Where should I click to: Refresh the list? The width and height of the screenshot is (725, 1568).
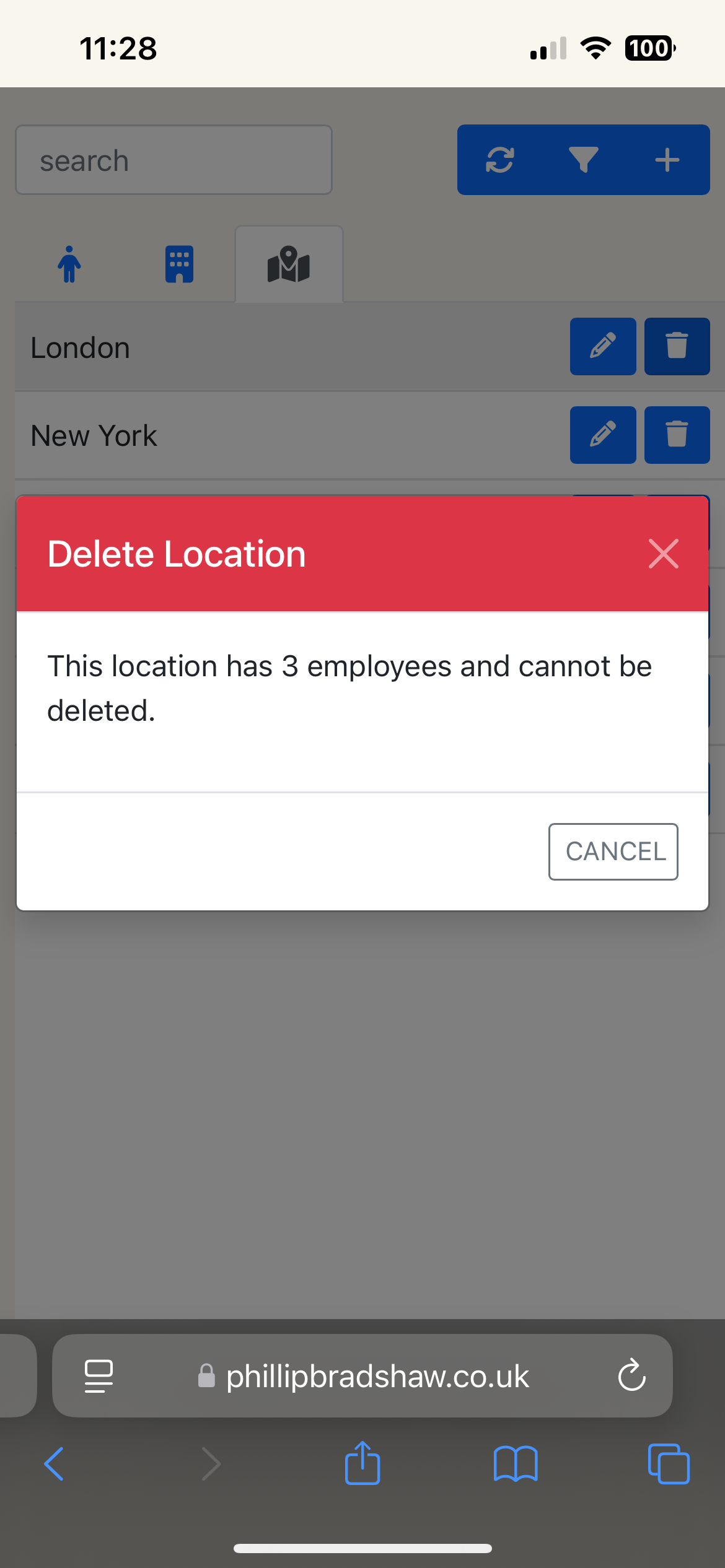point(499,160)
